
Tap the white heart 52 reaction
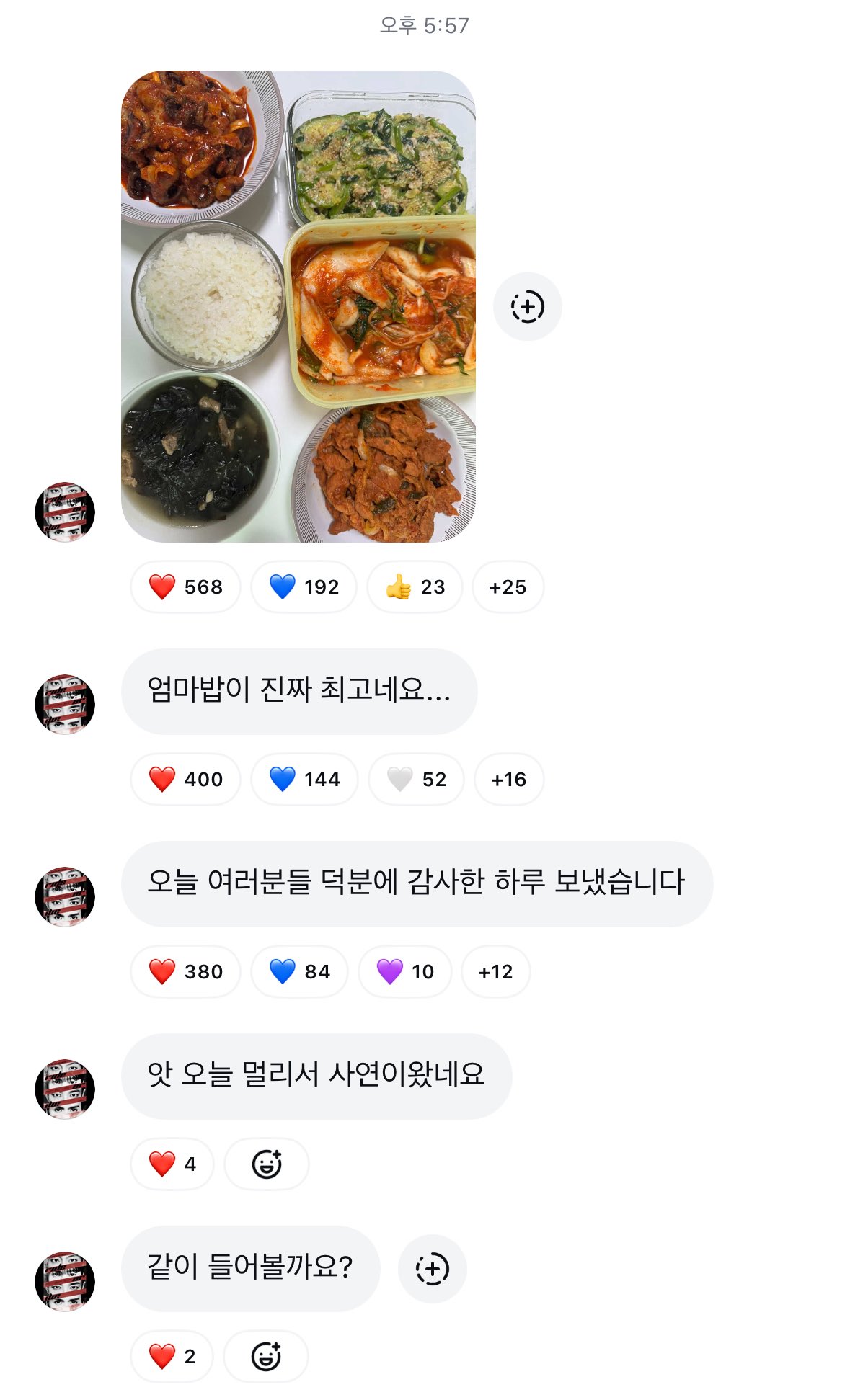pyautogui.click(x=416, y=779)
